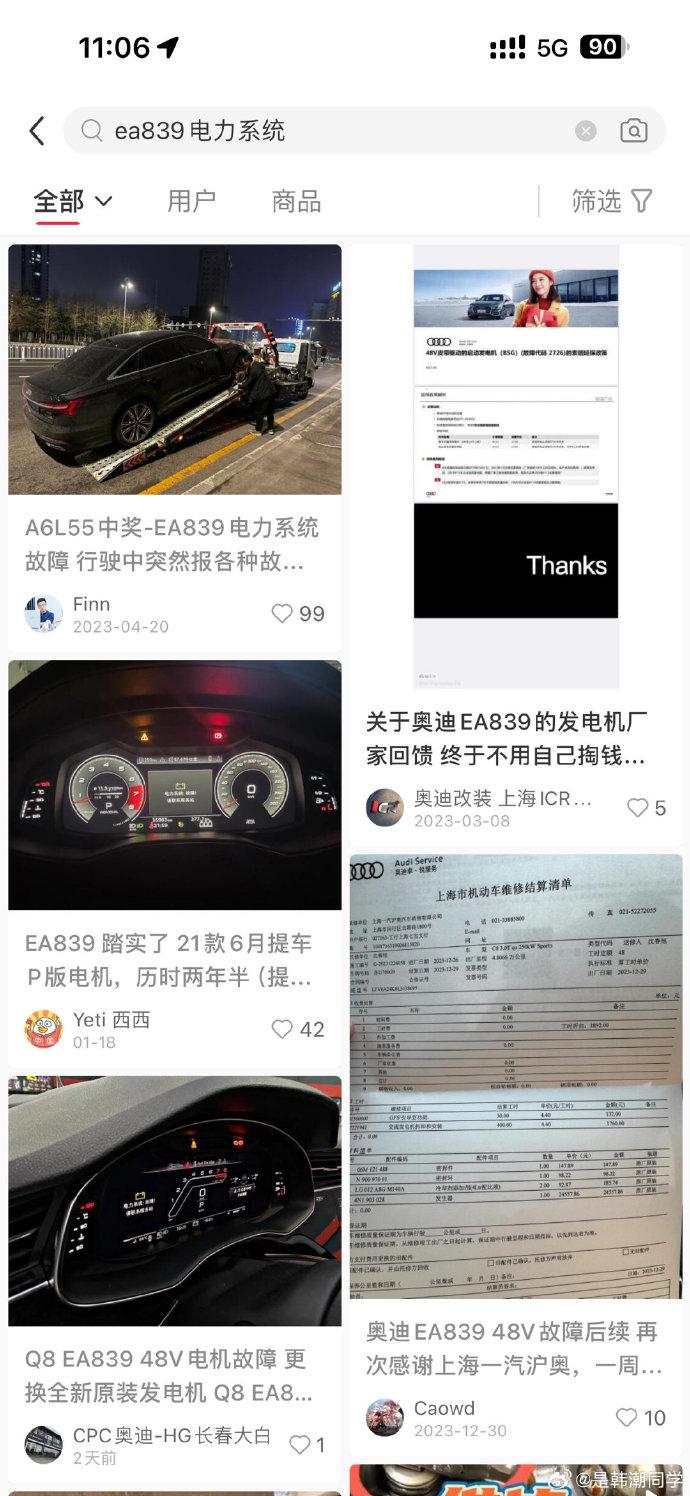Visit Caowd's profile avatar
This screenshot has height=1496, width=690.
(385, 1417)
